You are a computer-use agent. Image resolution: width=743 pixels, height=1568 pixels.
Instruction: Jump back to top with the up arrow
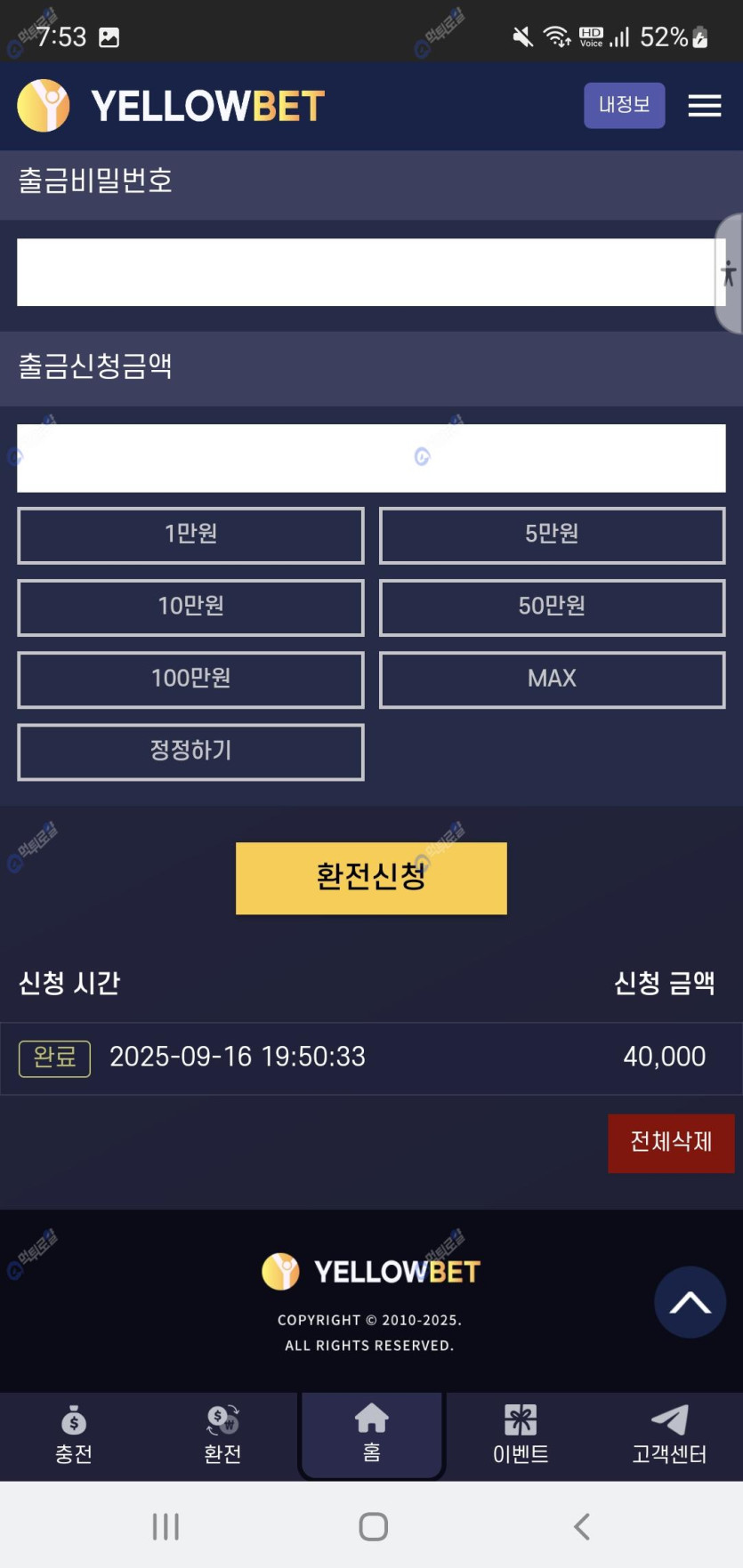click(x=690, y=1302)
